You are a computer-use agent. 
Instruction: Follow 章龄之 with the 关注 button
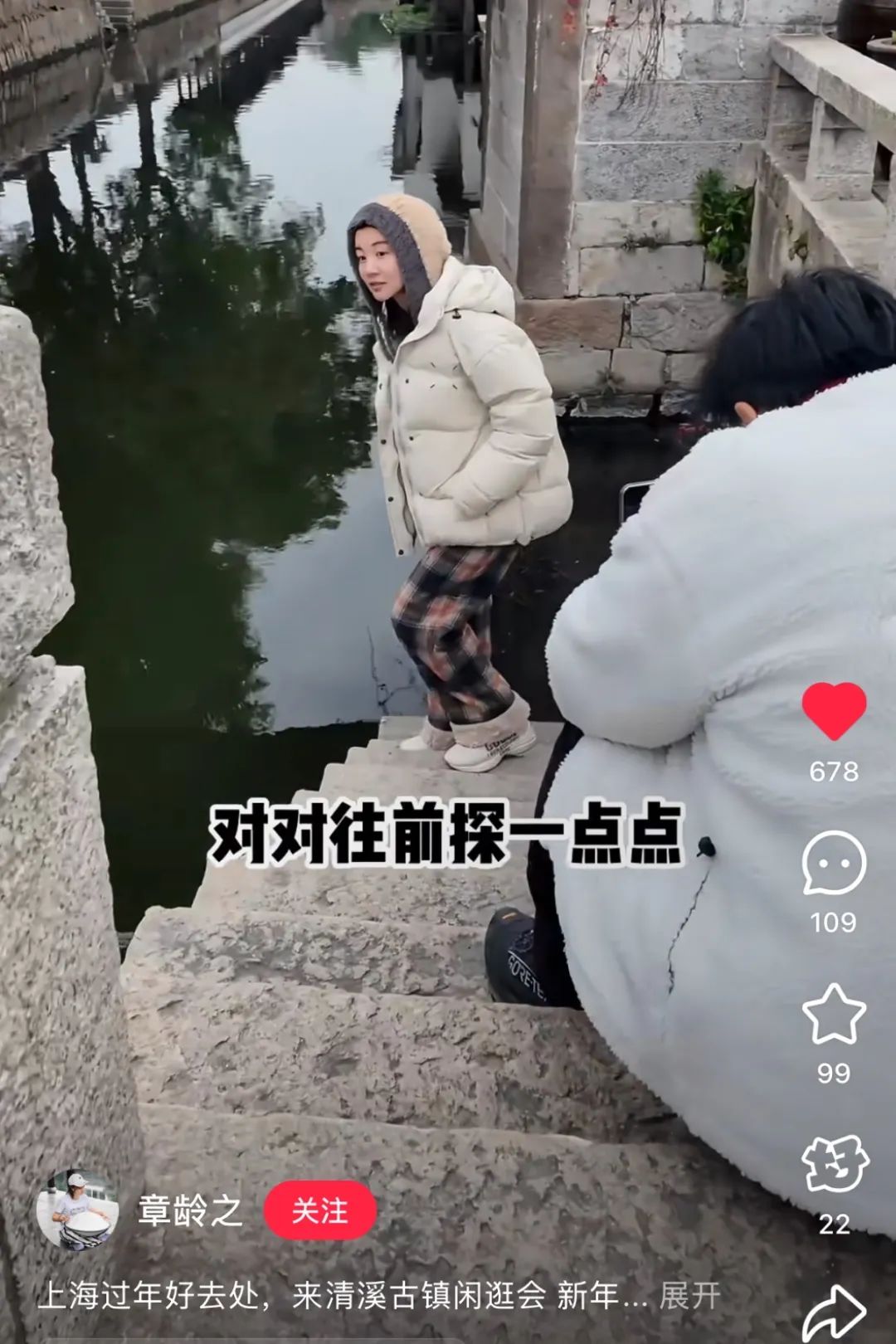click(x=320, y=1210)
